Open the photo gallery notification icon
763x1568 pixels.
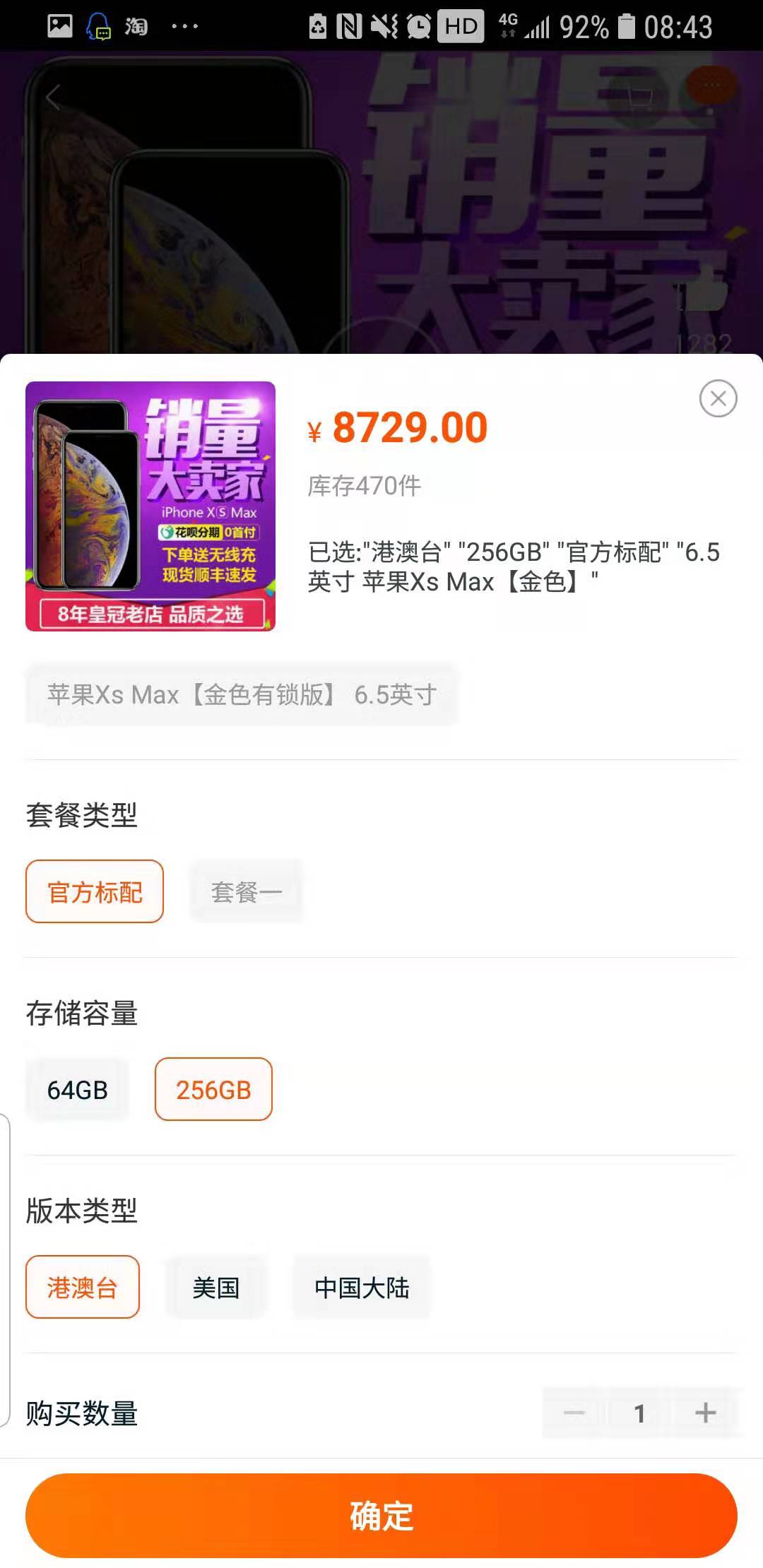click(x=59, y=25)
